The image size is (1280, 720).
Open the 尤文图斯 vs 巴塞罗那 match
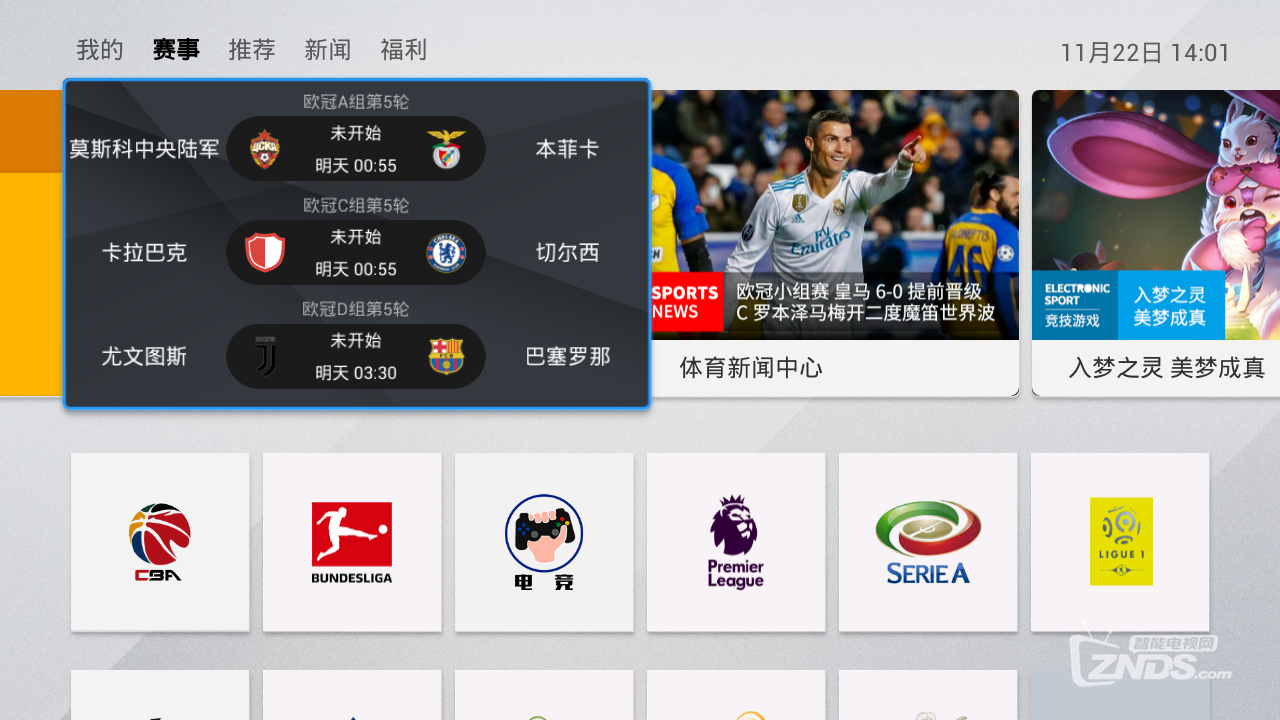(x=356, y=357)
